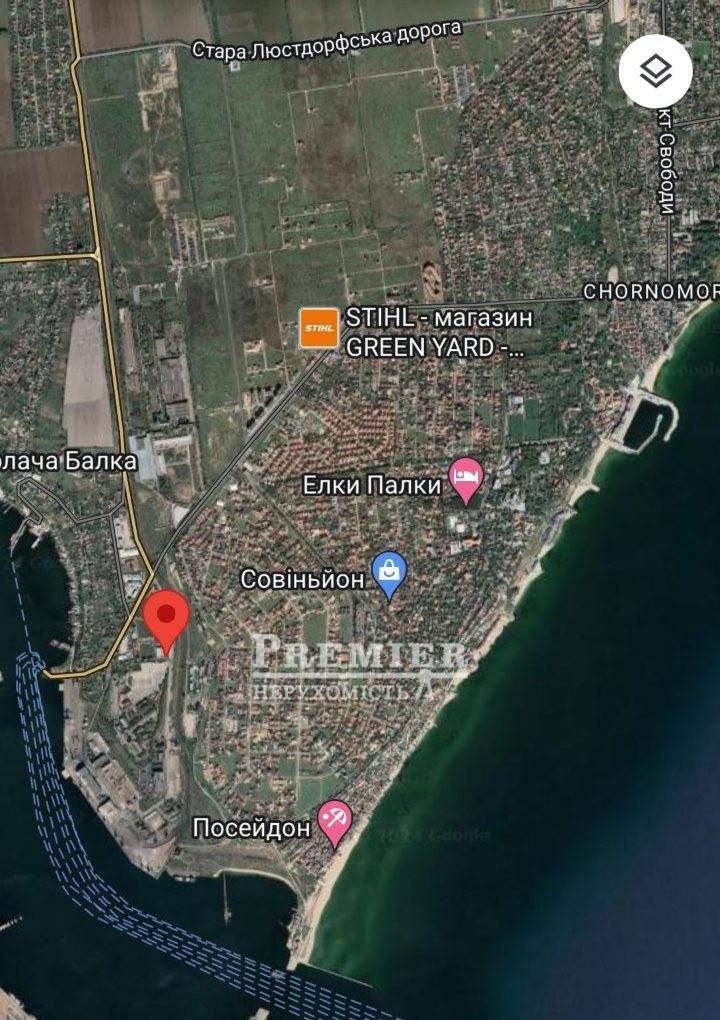Open the Совіньйон shopping marker
The height and width of the screenshot is (1020, 720).
click(x=389, y=574)
